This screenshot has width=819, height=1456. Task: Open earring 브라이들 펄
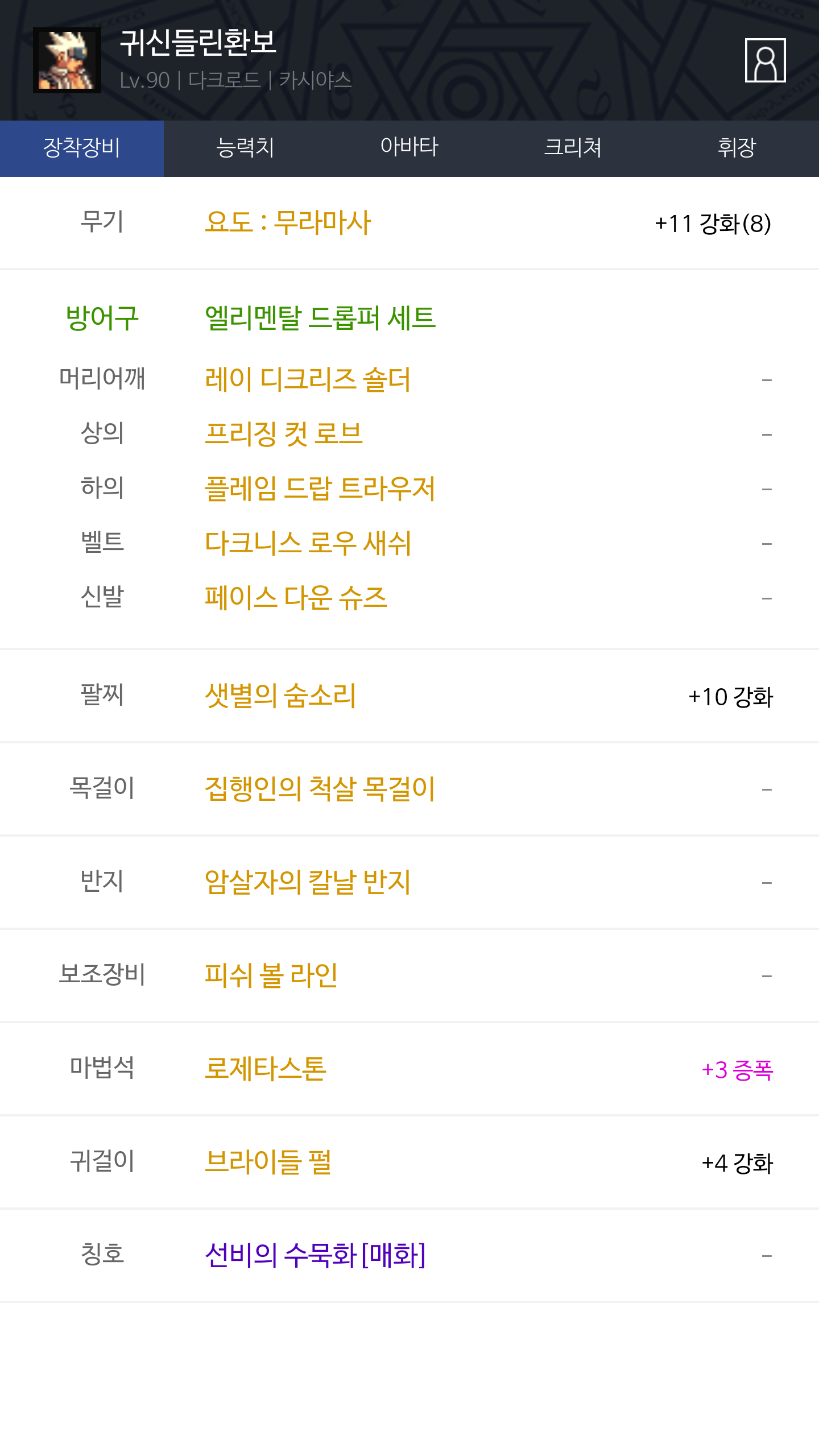tap(268, 1162)
